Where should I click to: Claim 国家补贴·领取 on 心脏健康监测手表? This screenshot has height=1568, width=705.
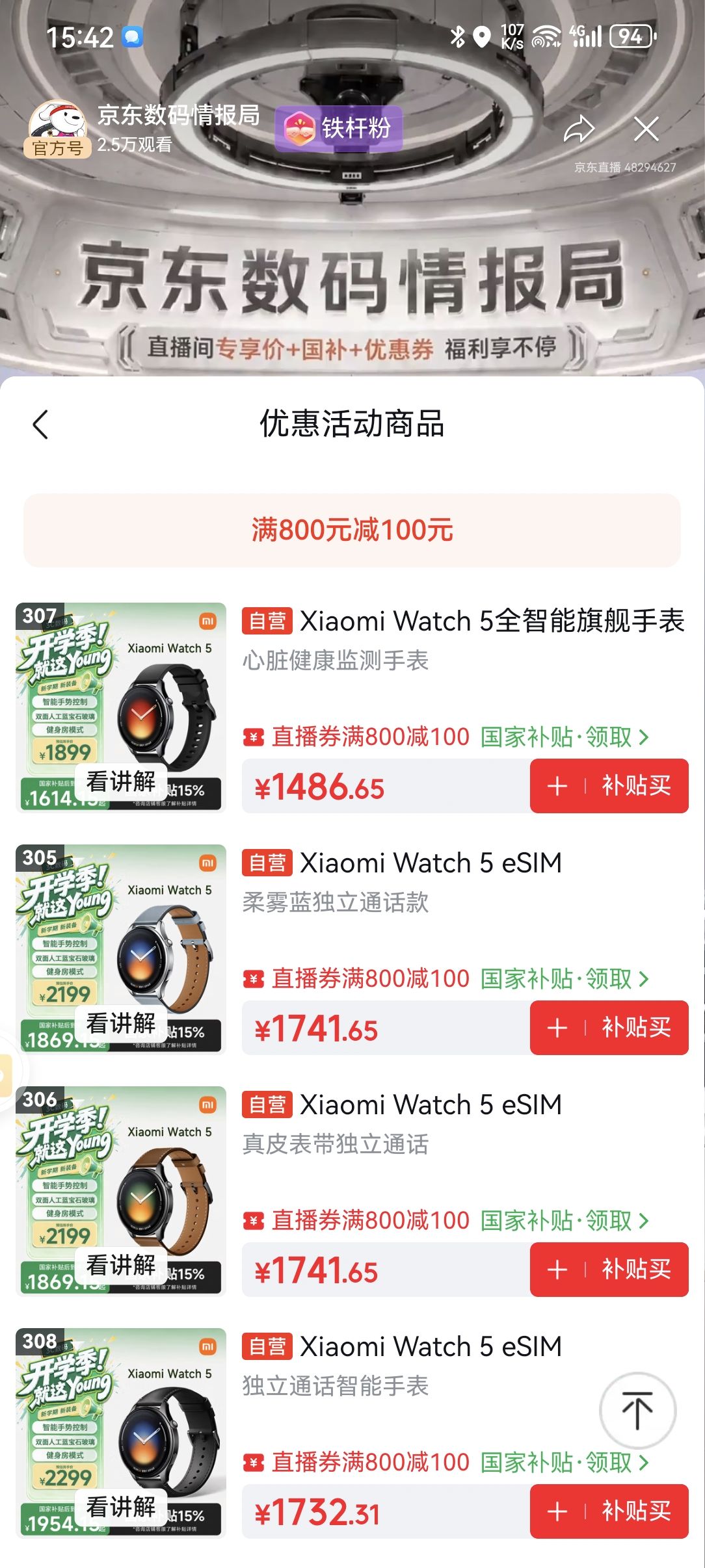(565, 737)
